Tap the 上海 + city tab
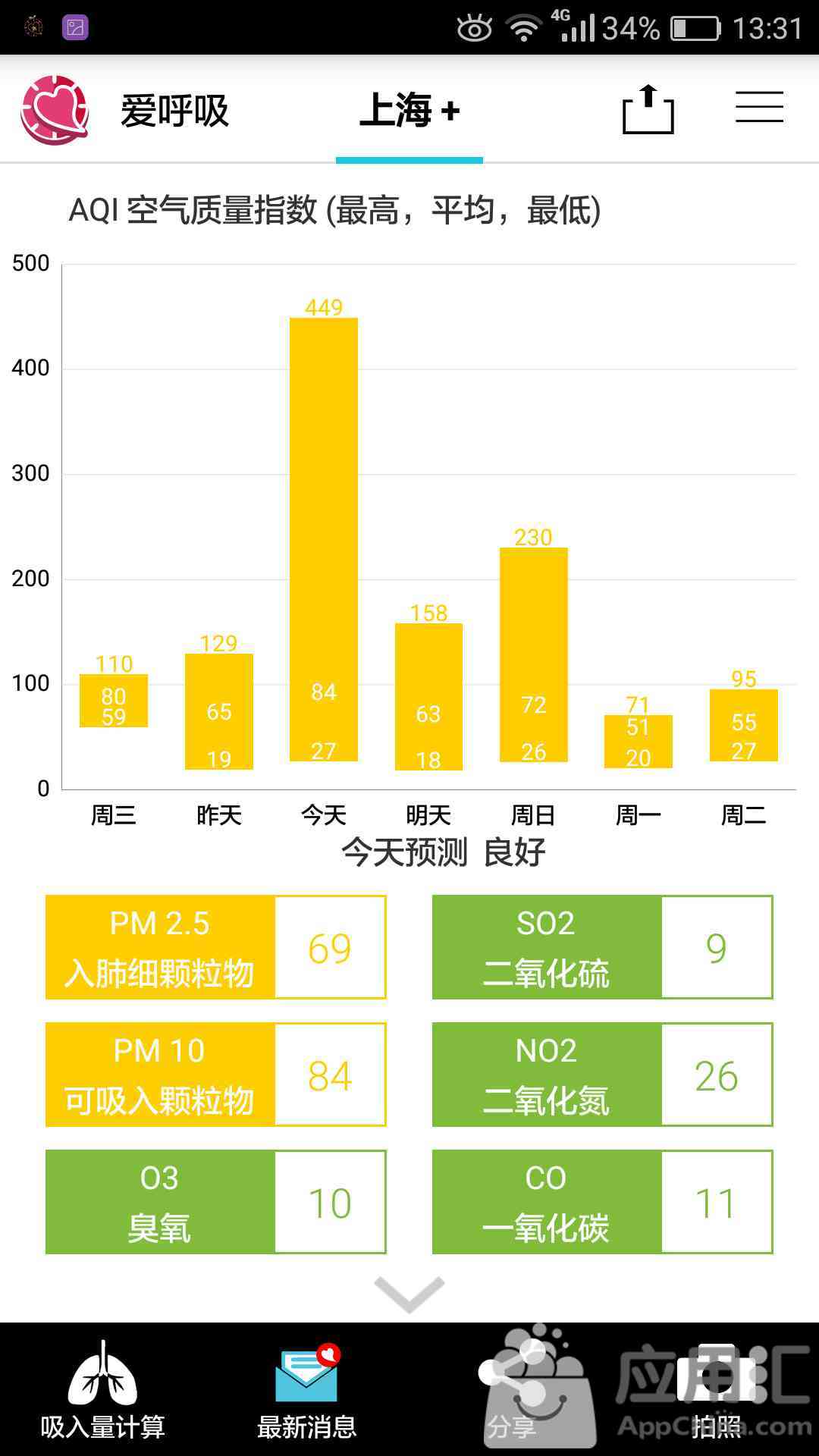The width and height of the screenshot is (819, 1456). pyautogui.click(x=409, y=111)
